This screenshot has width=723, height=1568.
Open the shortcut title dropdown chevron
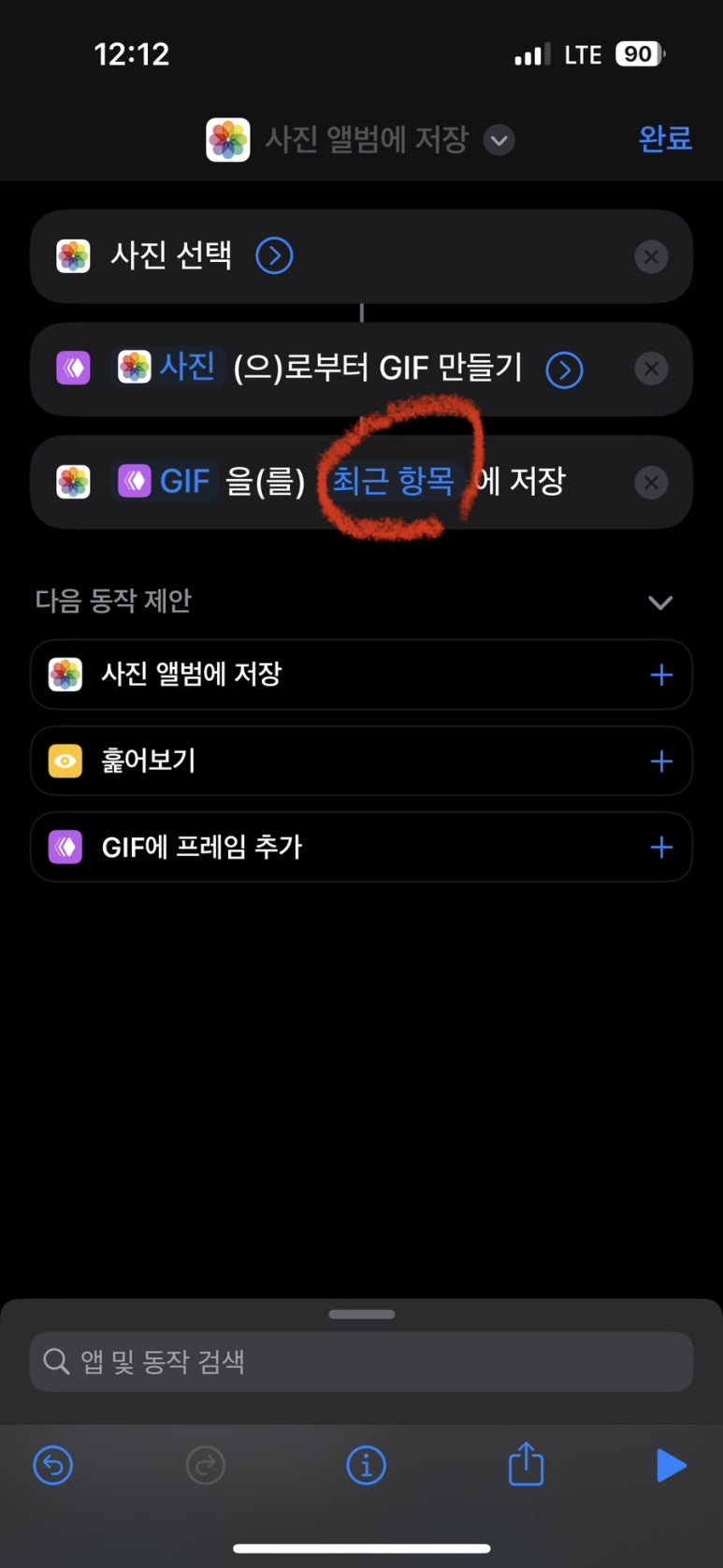499,140
